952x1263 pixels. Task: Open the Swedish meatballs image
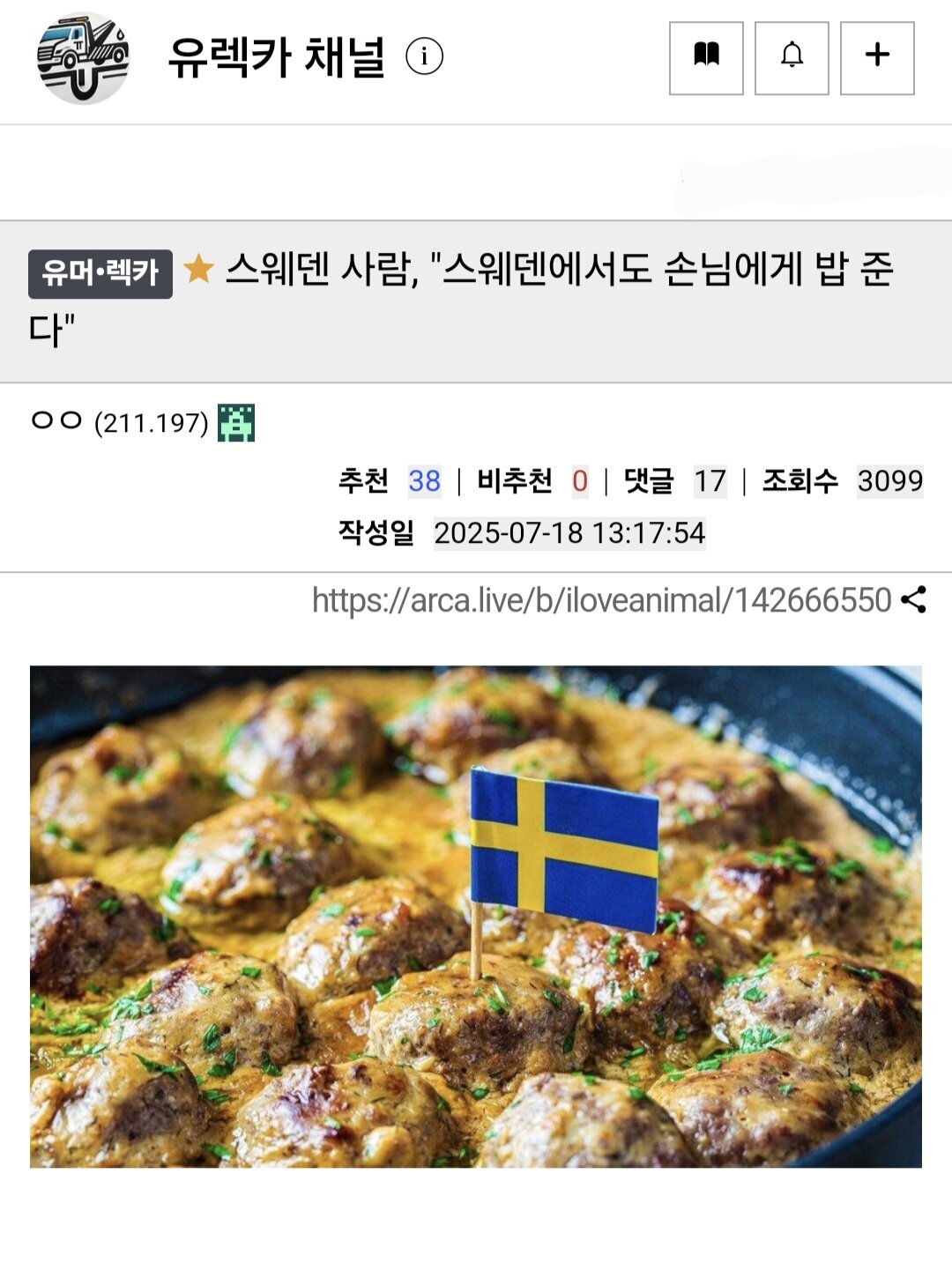pos(476,917)
